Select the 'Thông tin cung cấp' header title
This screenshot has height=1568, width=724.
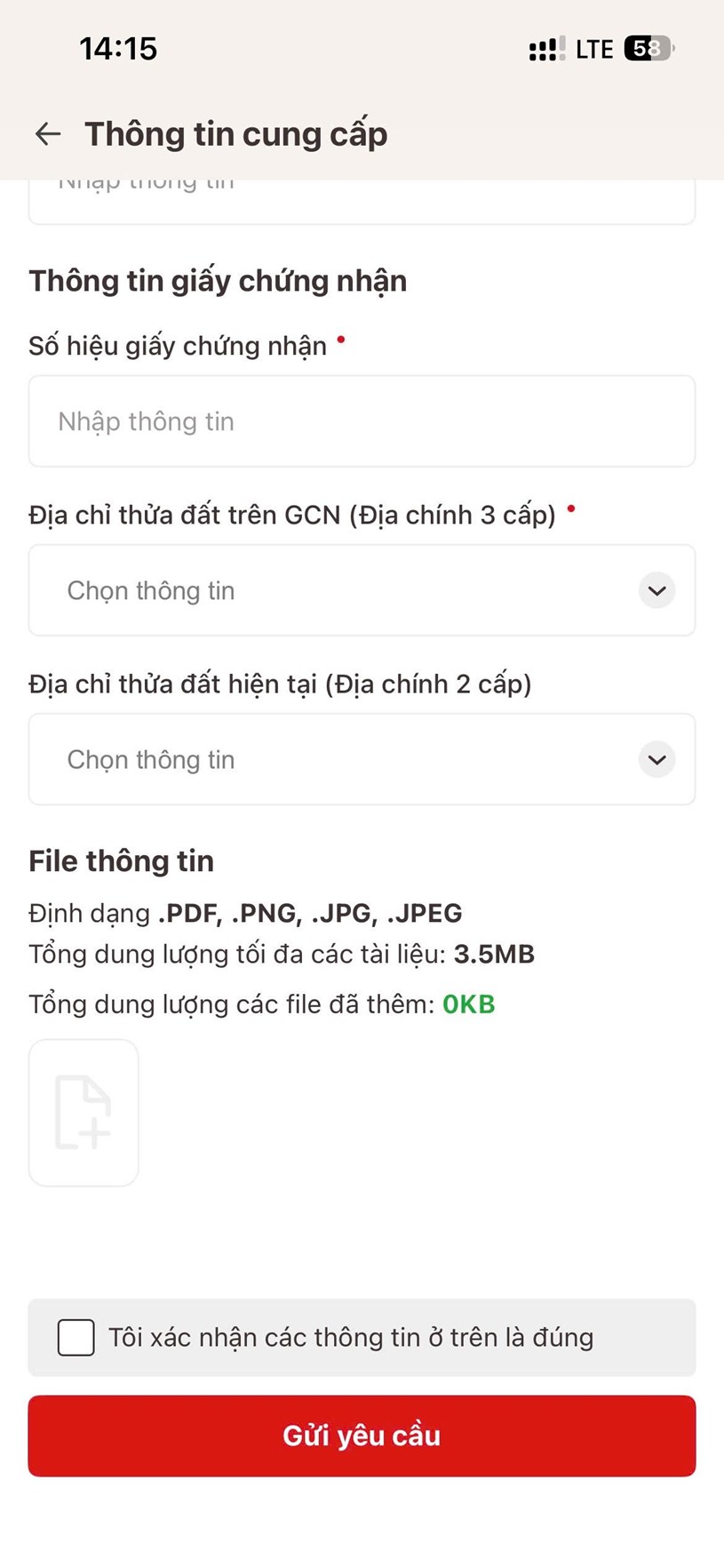point(235,133)
